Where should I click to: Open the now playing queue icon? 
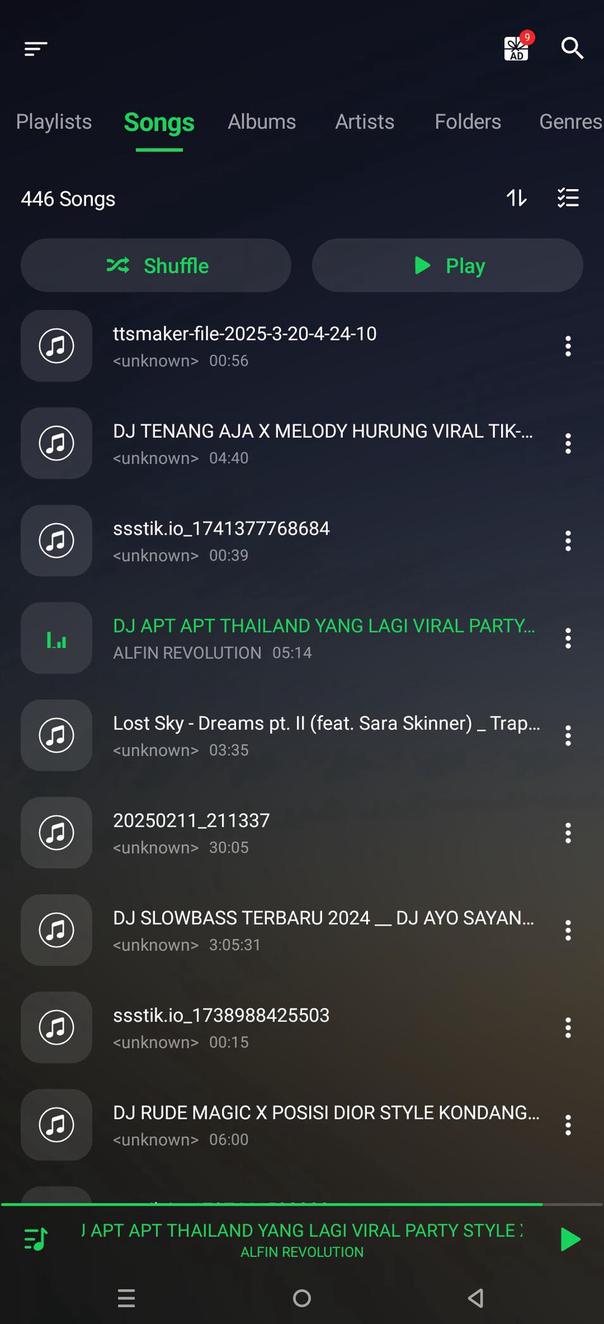36,1240
